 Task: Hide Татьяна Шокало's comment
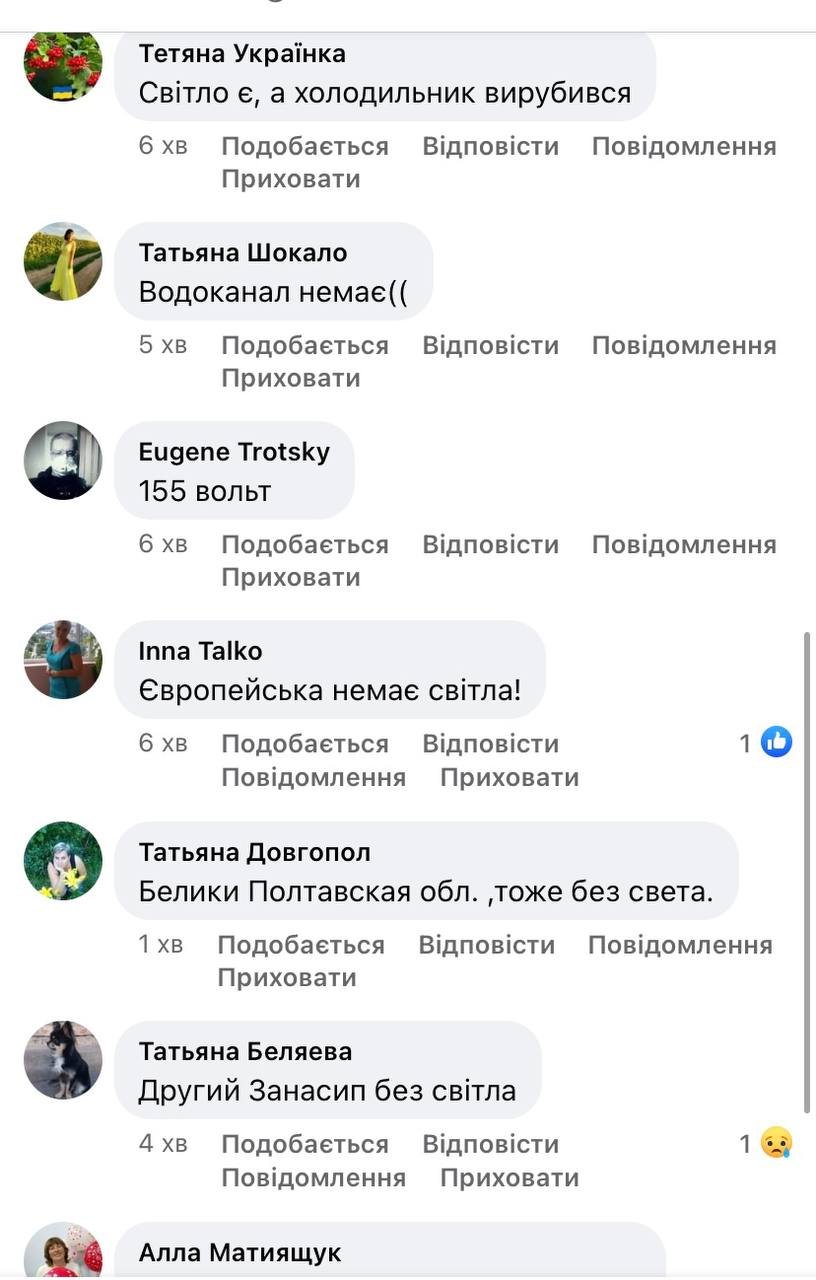pos(290,378)
